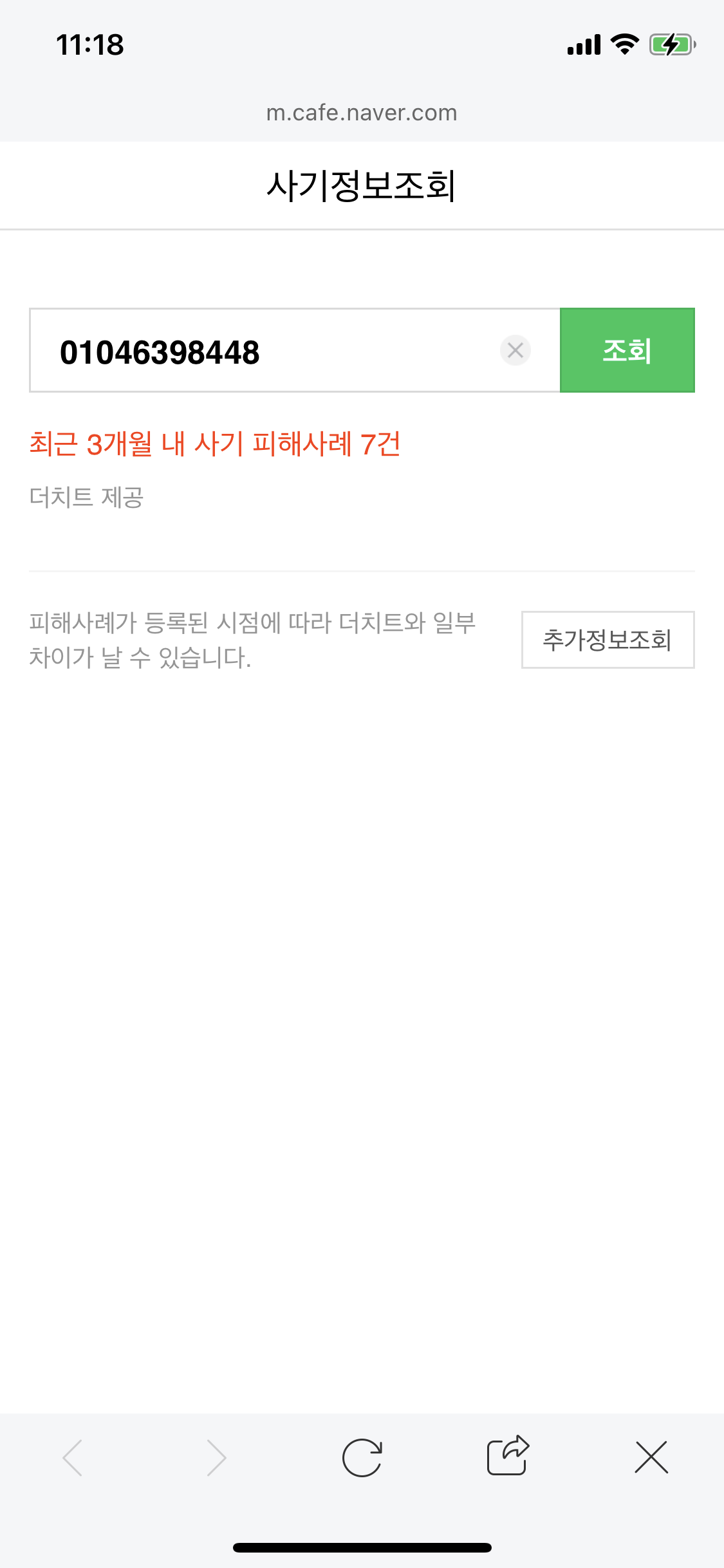Go forward to the next page
Screen dimensions: 724x1568
tap(217, 1457)
